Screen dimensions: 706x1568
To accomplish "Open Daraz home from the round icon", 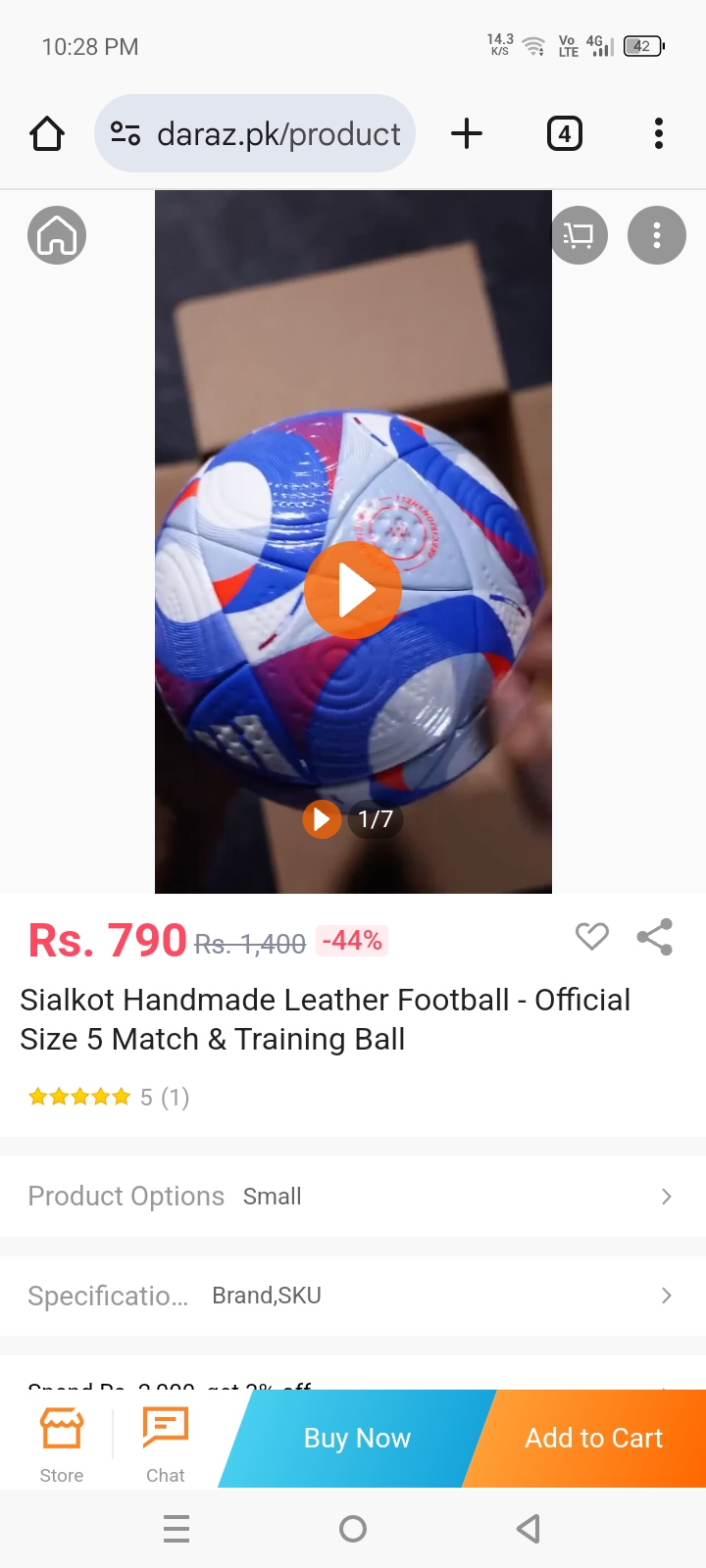I will point(57,236).
